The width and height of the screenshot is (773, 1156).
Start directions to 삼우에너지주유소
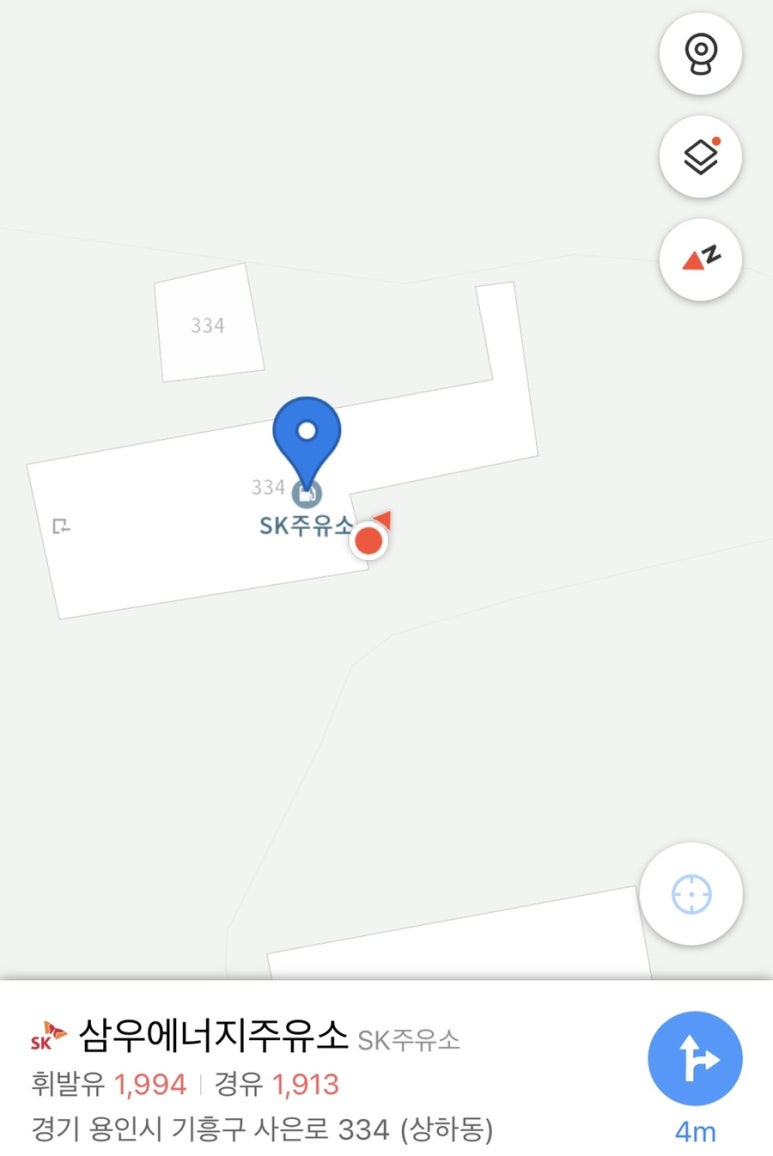point(695,1059)
